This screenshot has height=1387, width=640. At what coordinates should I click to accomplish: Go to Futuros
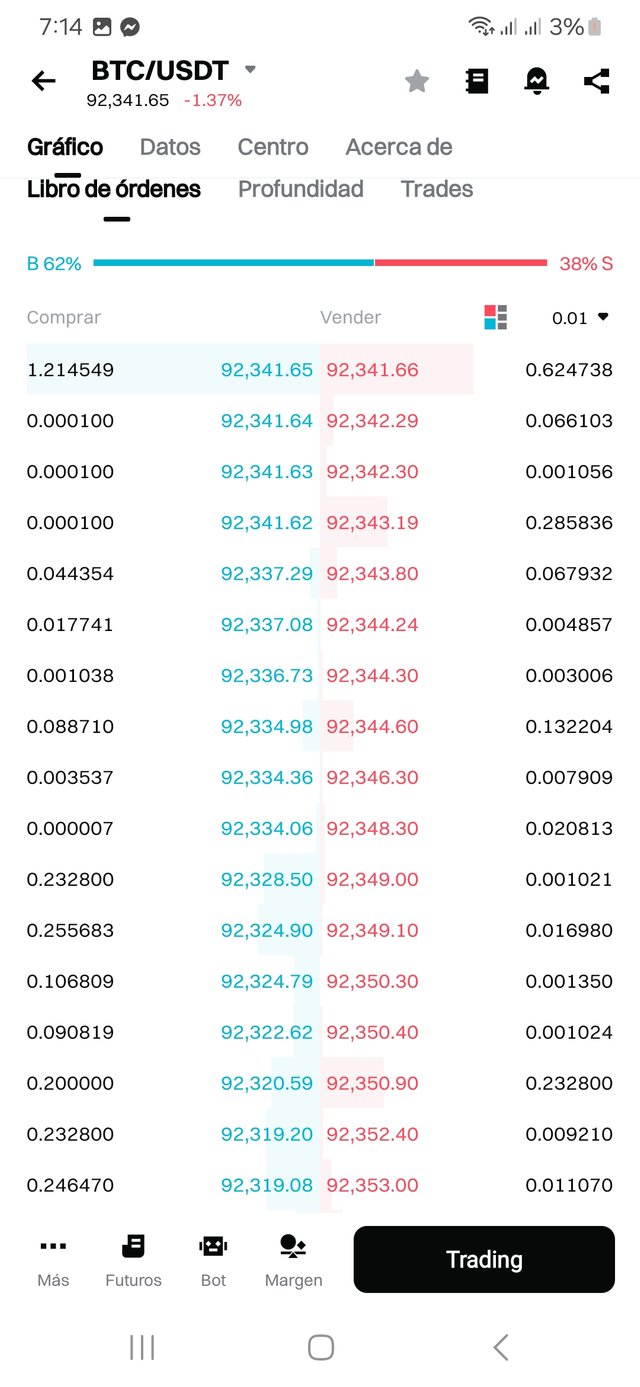click(133, 1260)
